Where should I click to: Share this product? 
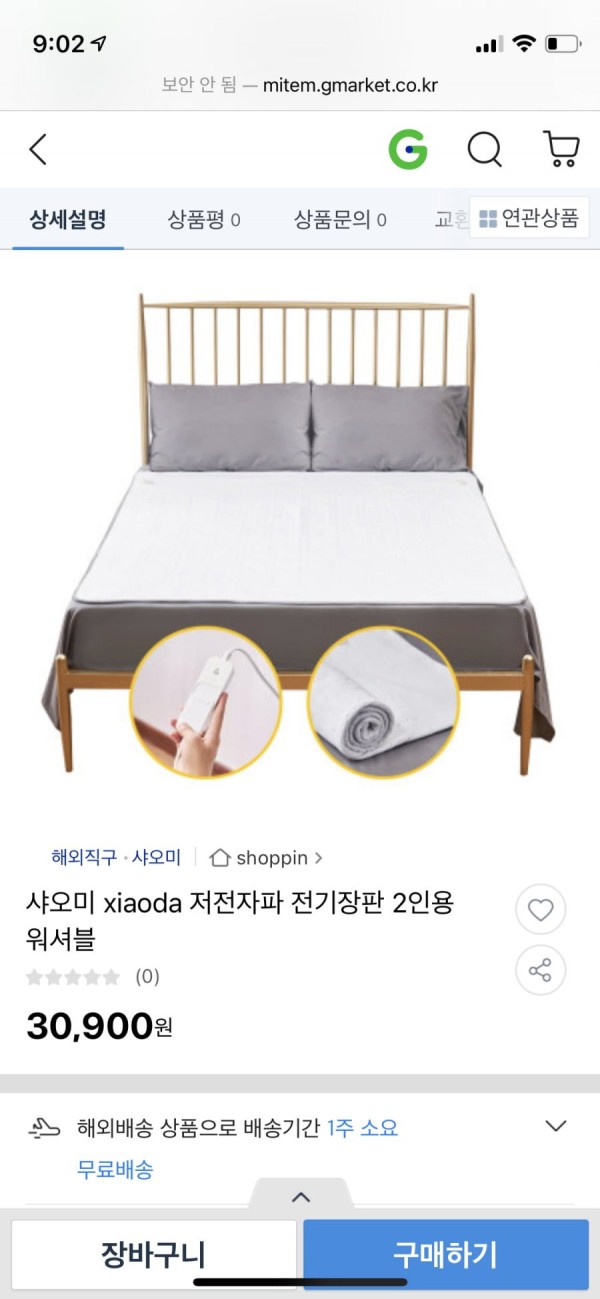coord(540,970)
